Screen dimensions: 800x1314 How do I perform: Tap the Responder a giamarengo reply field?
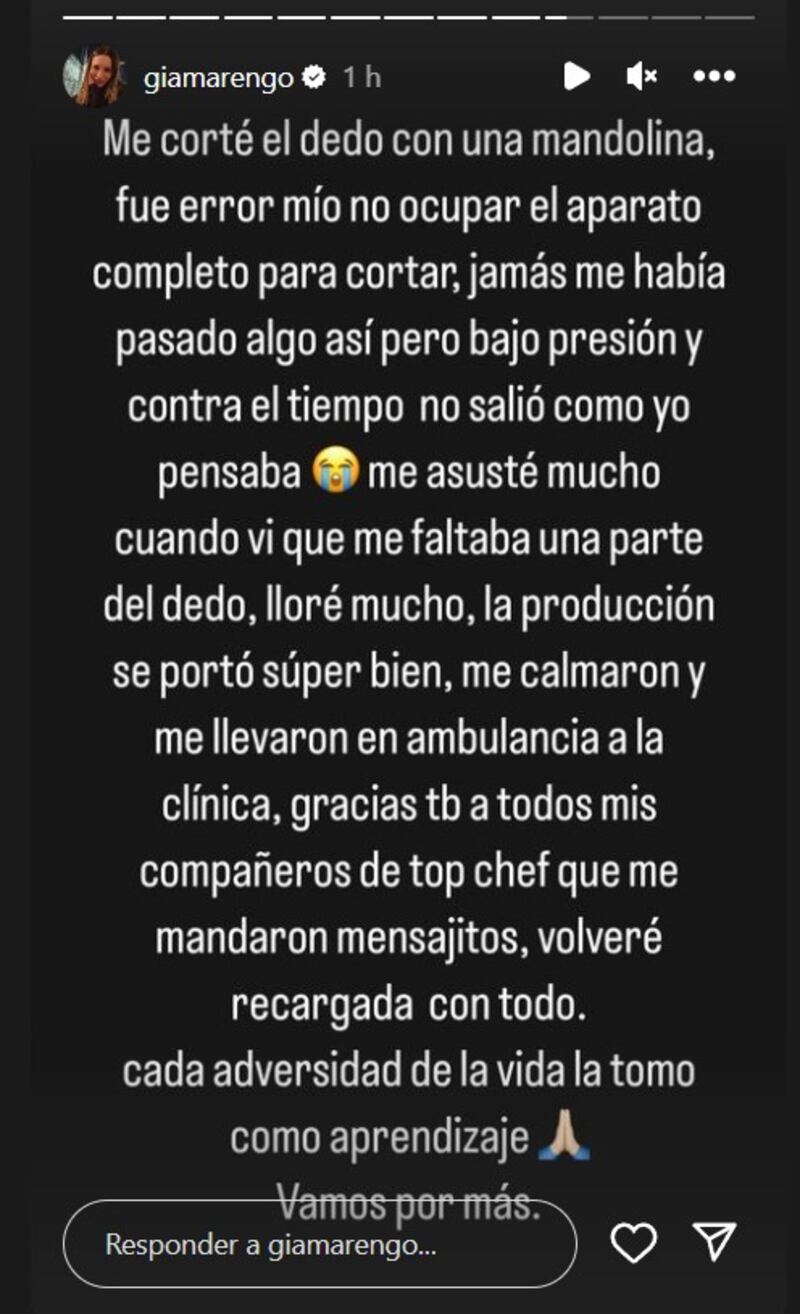[x=320, y=1245]
